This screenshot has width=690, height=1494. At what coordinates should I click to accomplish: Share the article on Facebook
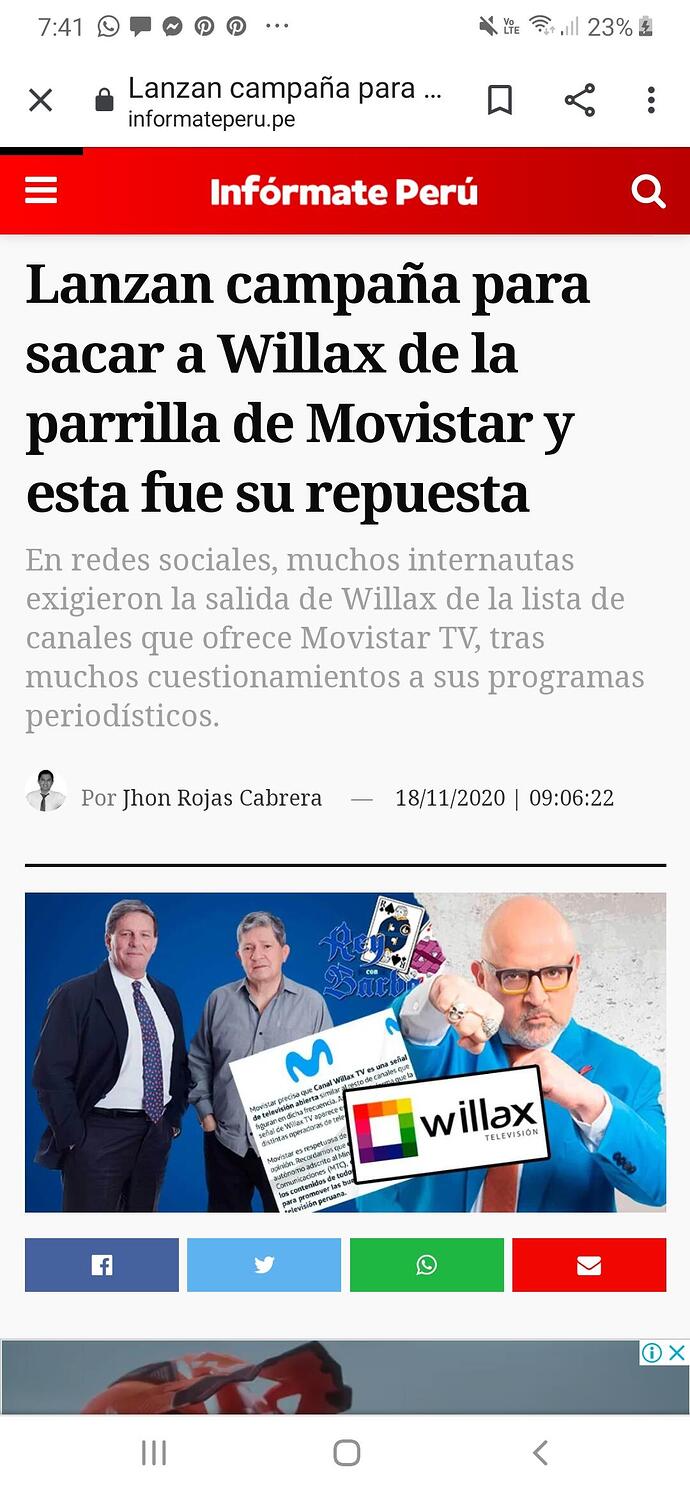pyautogui.click(x=102, y=1265)
